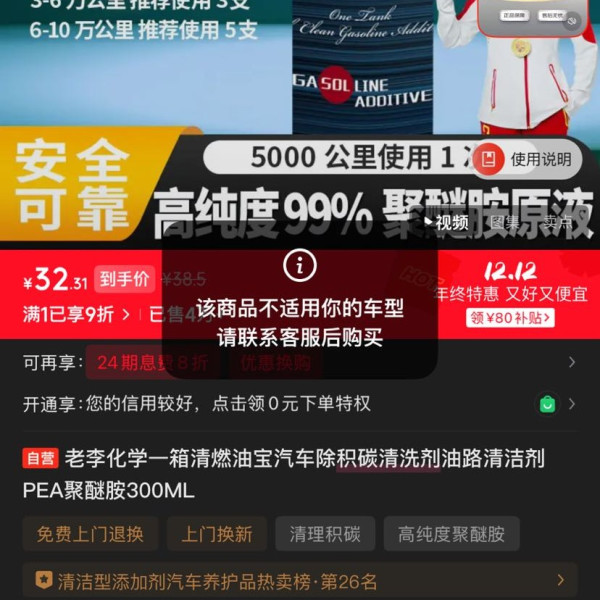The height and width of the screenshot is (600, 600).
Task: Switch to the 视频 tab
Action: pyautogui.click(x=446, y=222)
